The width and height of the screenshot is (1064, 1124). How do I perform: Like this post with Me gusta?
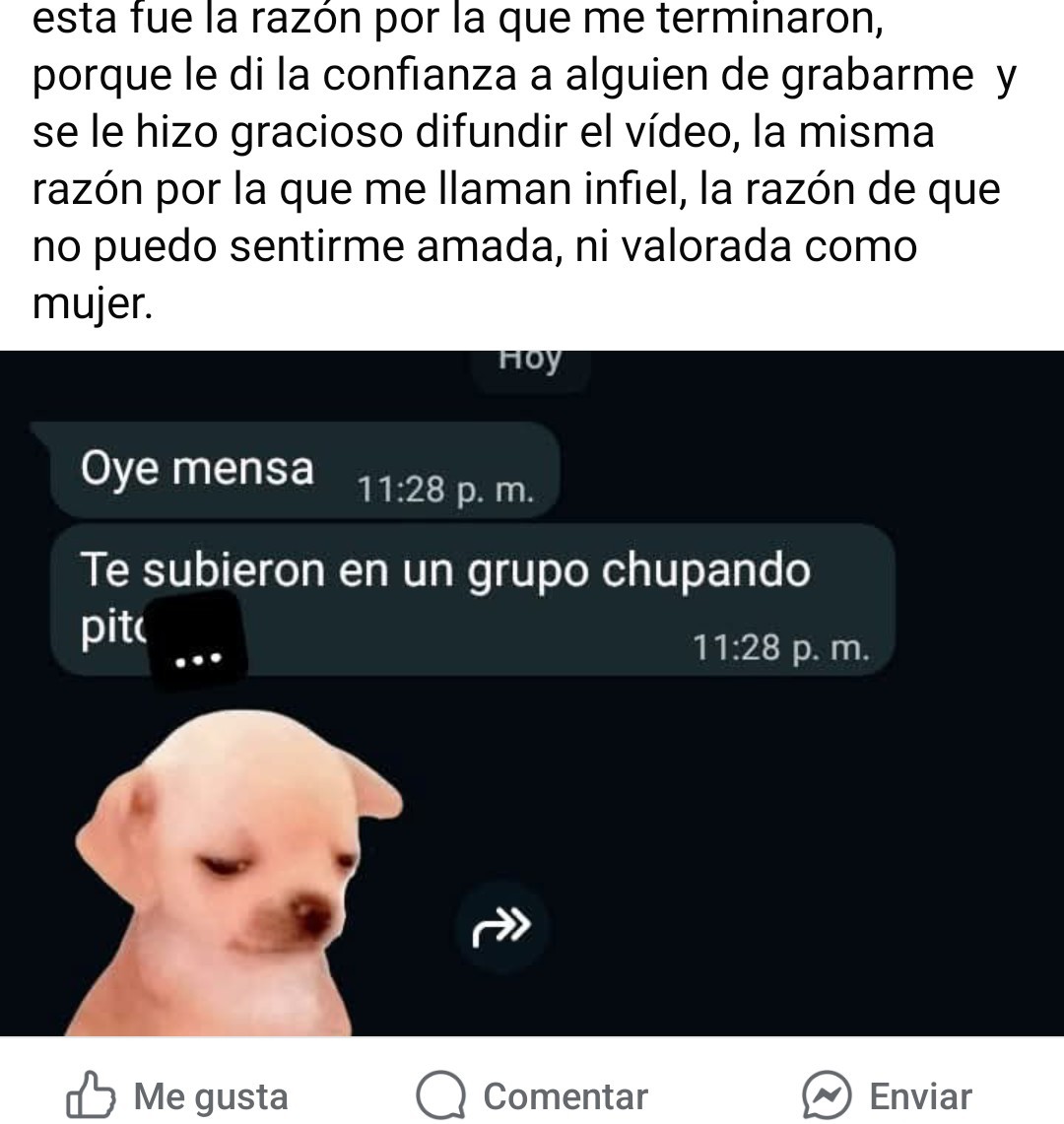pyautogui.click(x=177, y=1095)
